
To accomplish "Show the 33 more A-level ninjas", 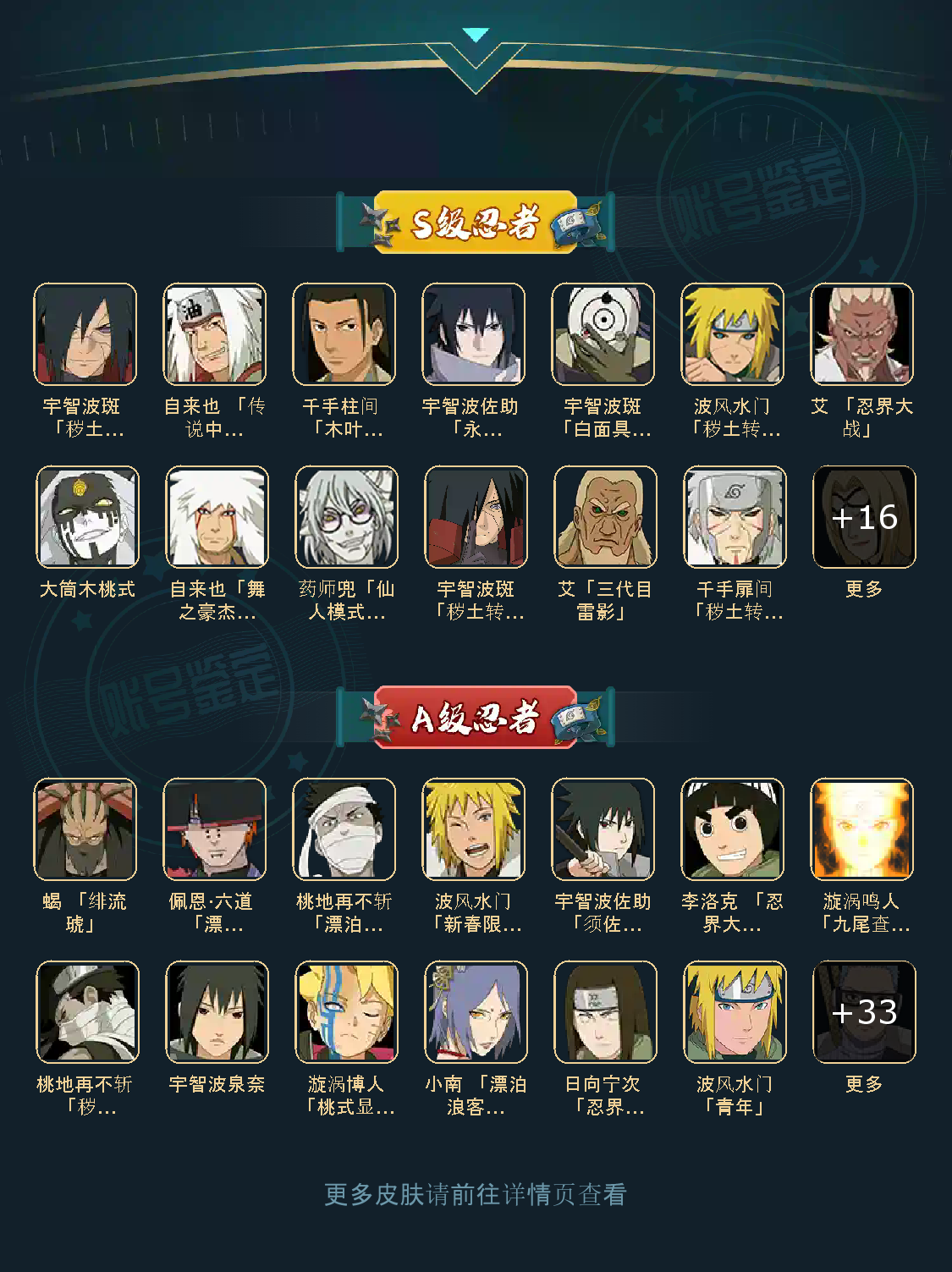I will [x=864, y=1012].
